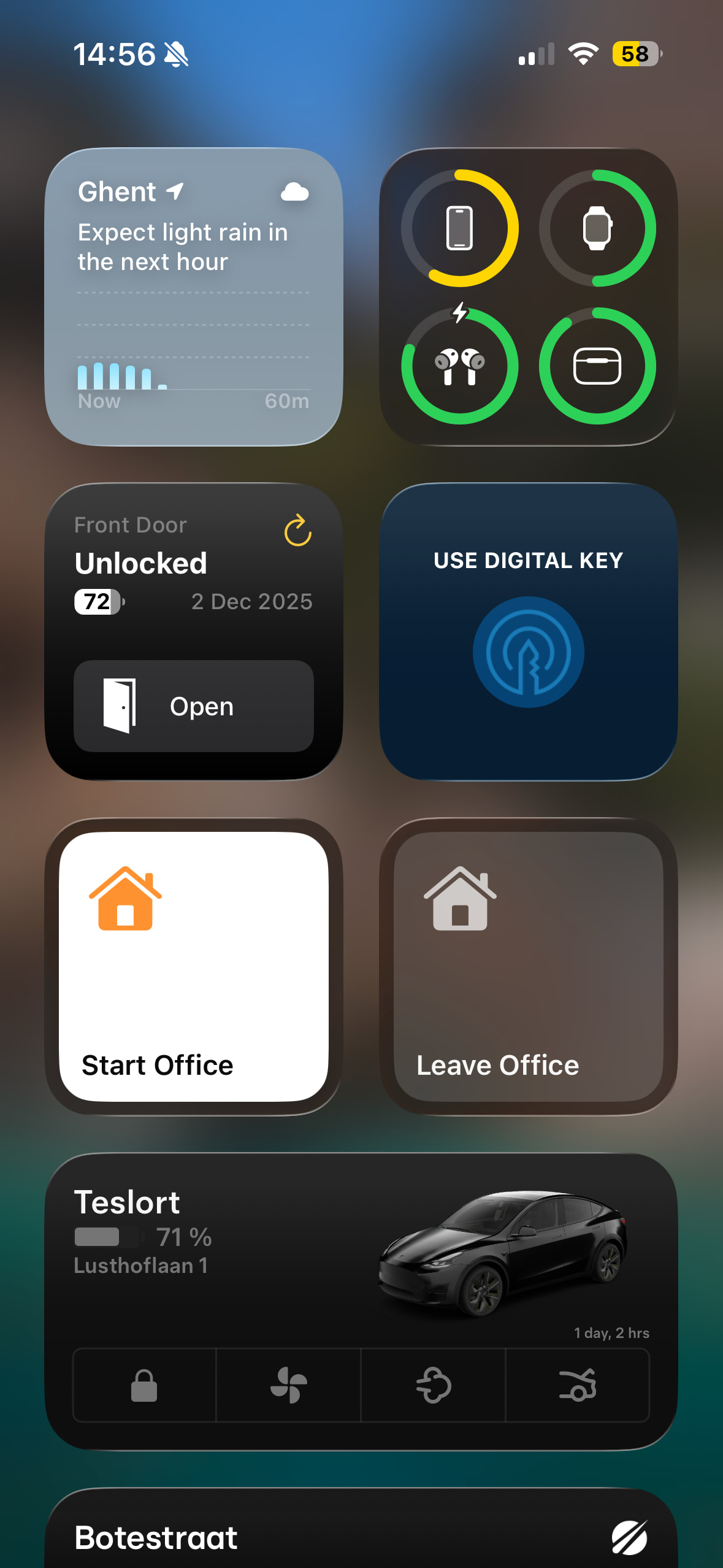The width and height of the screenshot is (723, 1568).
Task: Open the Ghent weather widget
Action: [193, 297]
